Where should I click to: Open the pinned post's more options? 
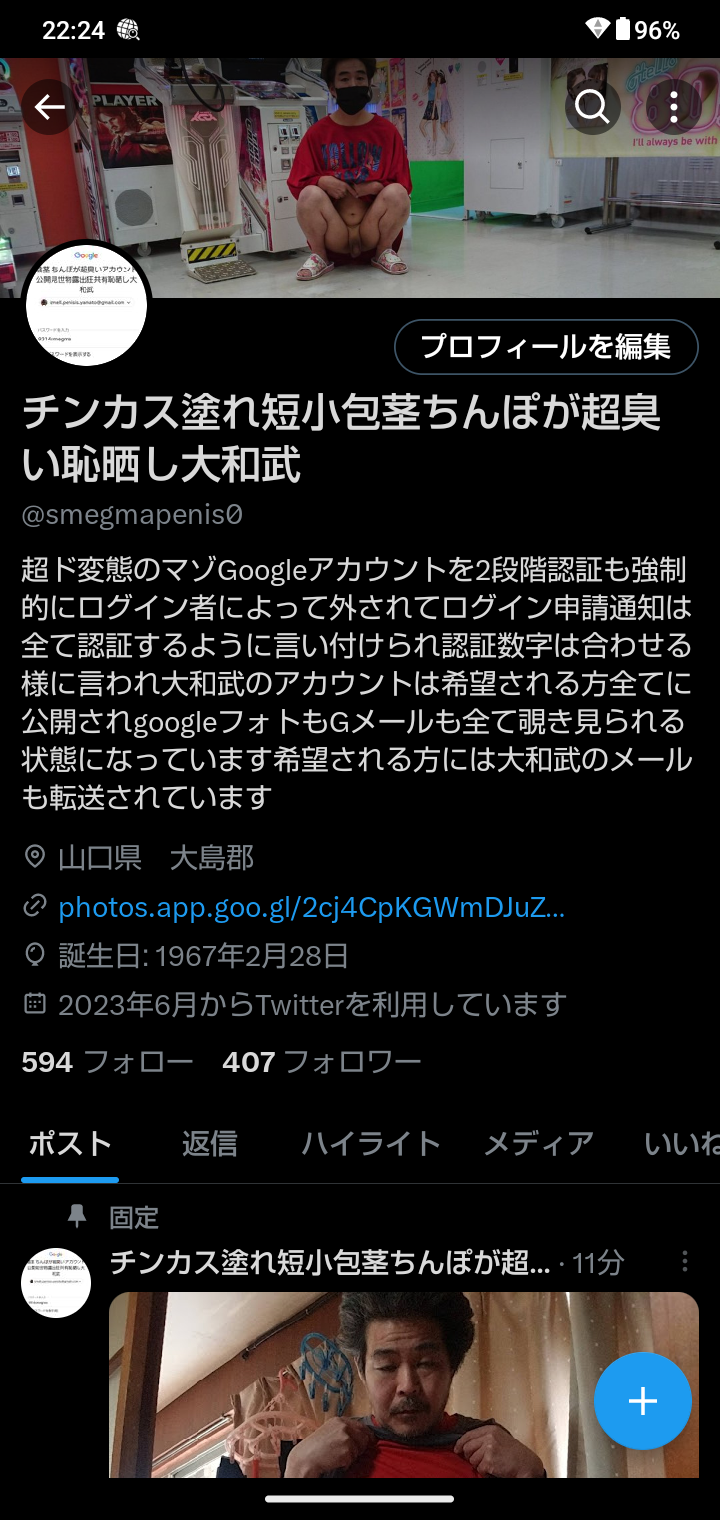click(685, 1261)
